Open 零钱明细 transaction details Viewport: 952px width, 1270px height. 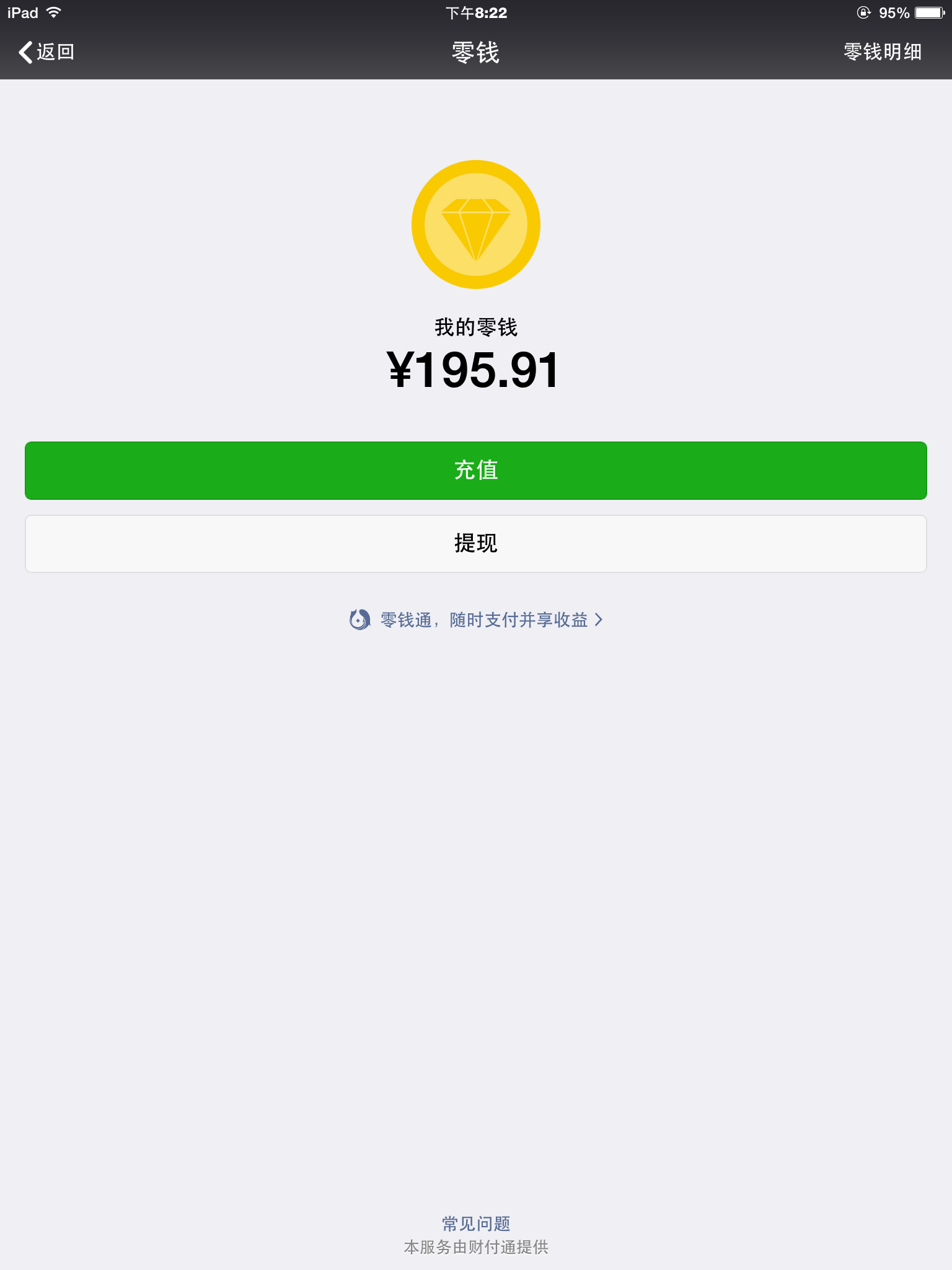click(x=882, y=52)
